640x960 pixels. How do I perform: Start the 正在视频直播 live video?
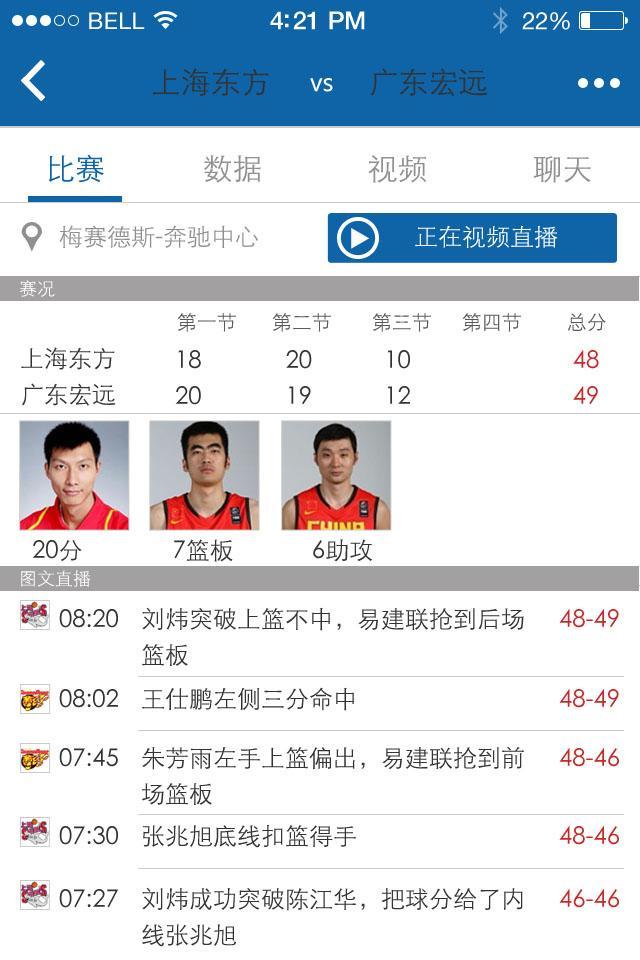coord(472,238)
